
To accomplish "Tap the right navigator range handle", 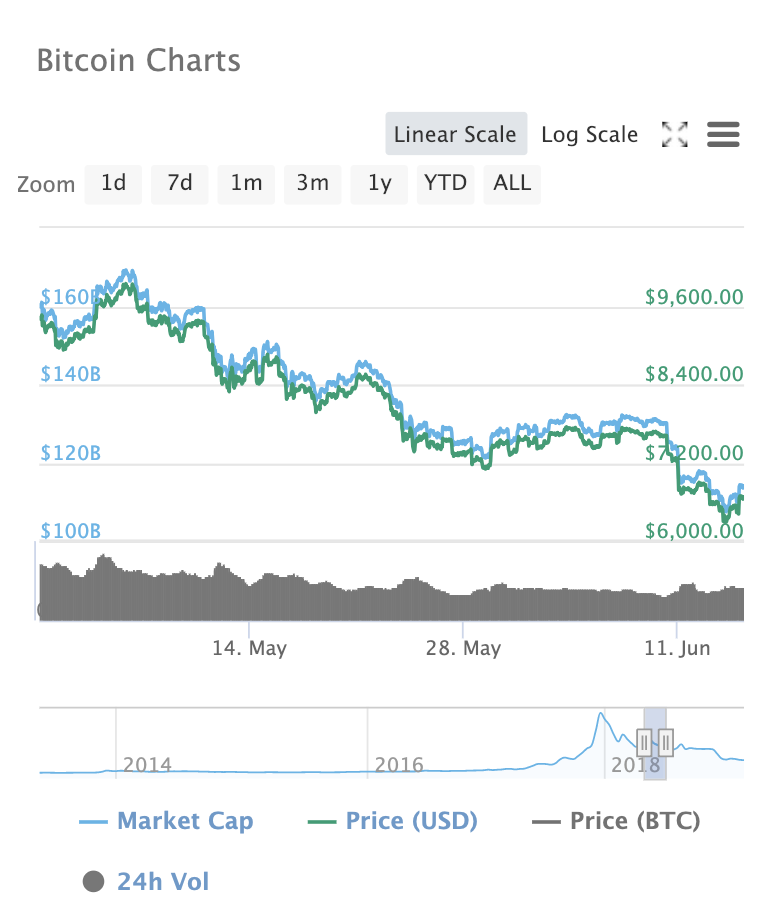I will click(666, 742).
